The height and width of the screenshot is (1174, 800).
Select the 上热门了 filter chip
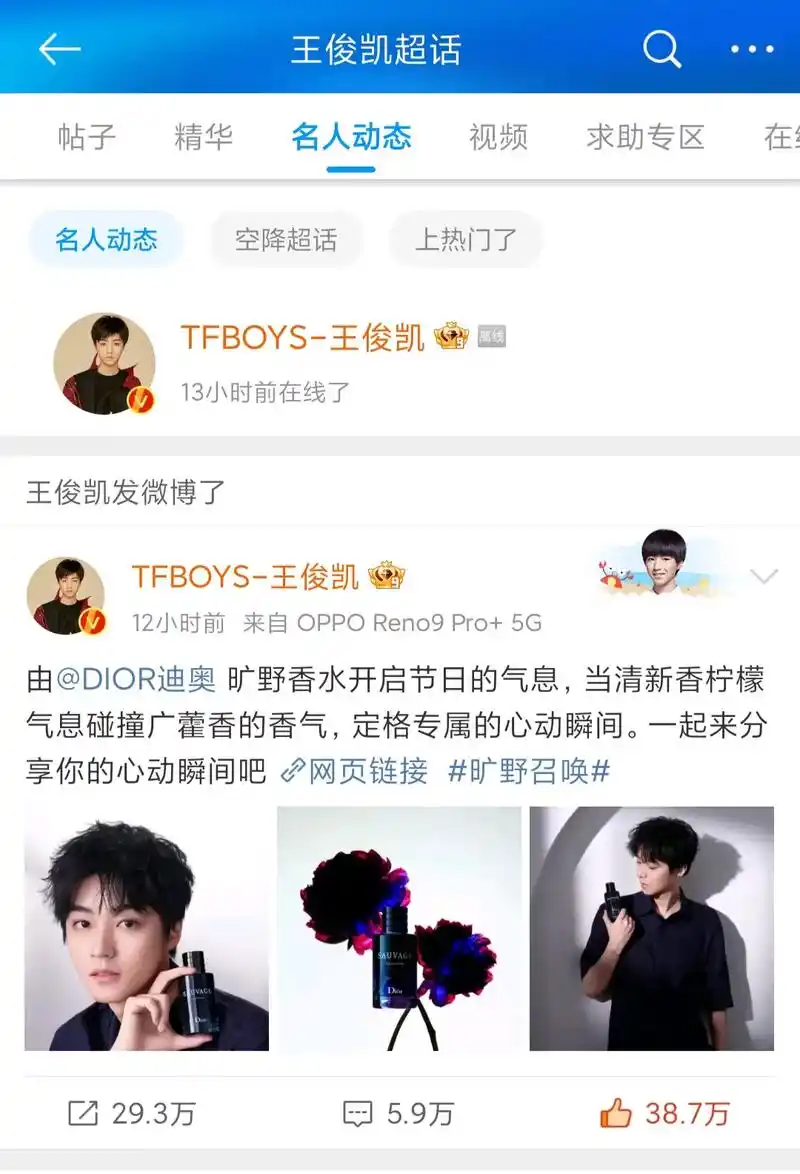coord(466,240)
